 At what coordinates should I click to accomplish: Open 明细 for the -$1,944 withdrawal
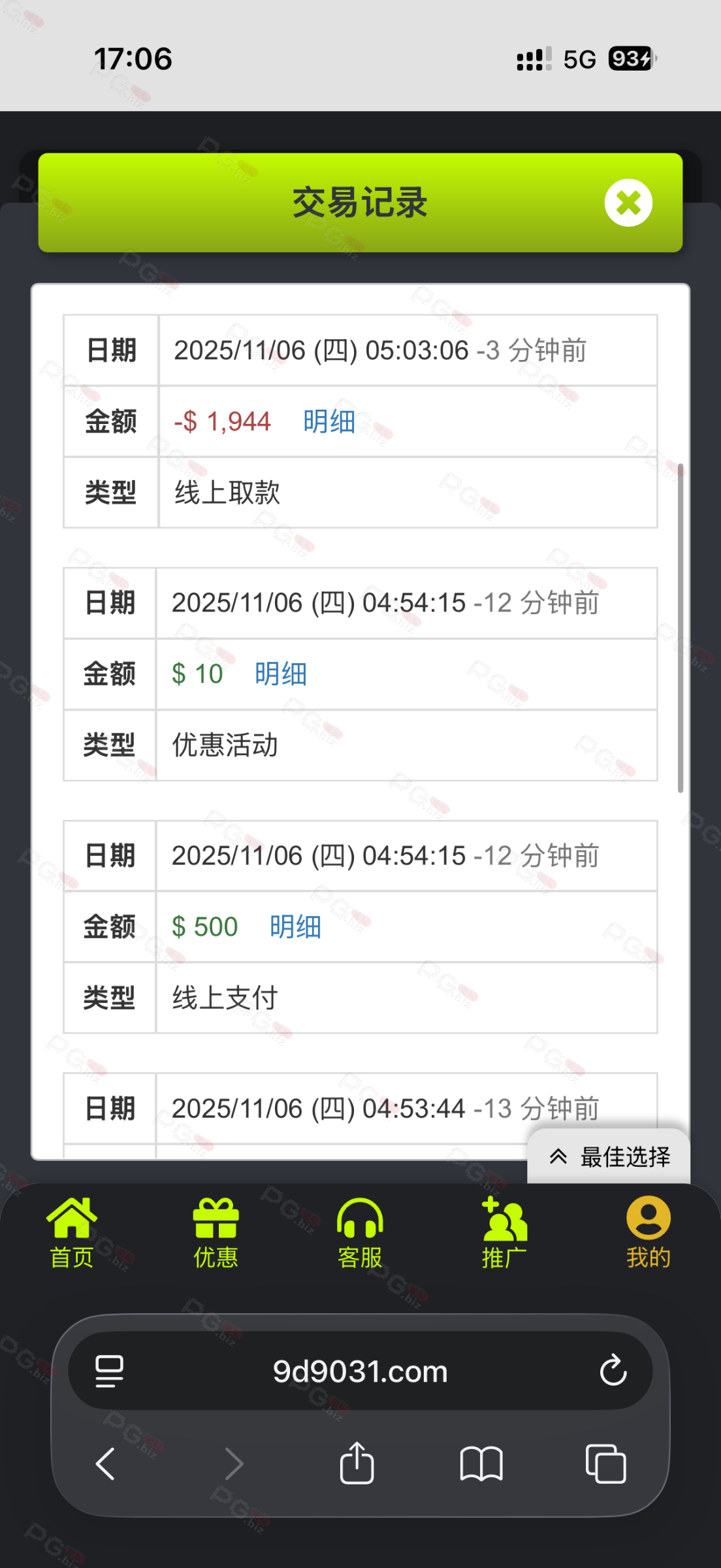click(x=329, y=421)
